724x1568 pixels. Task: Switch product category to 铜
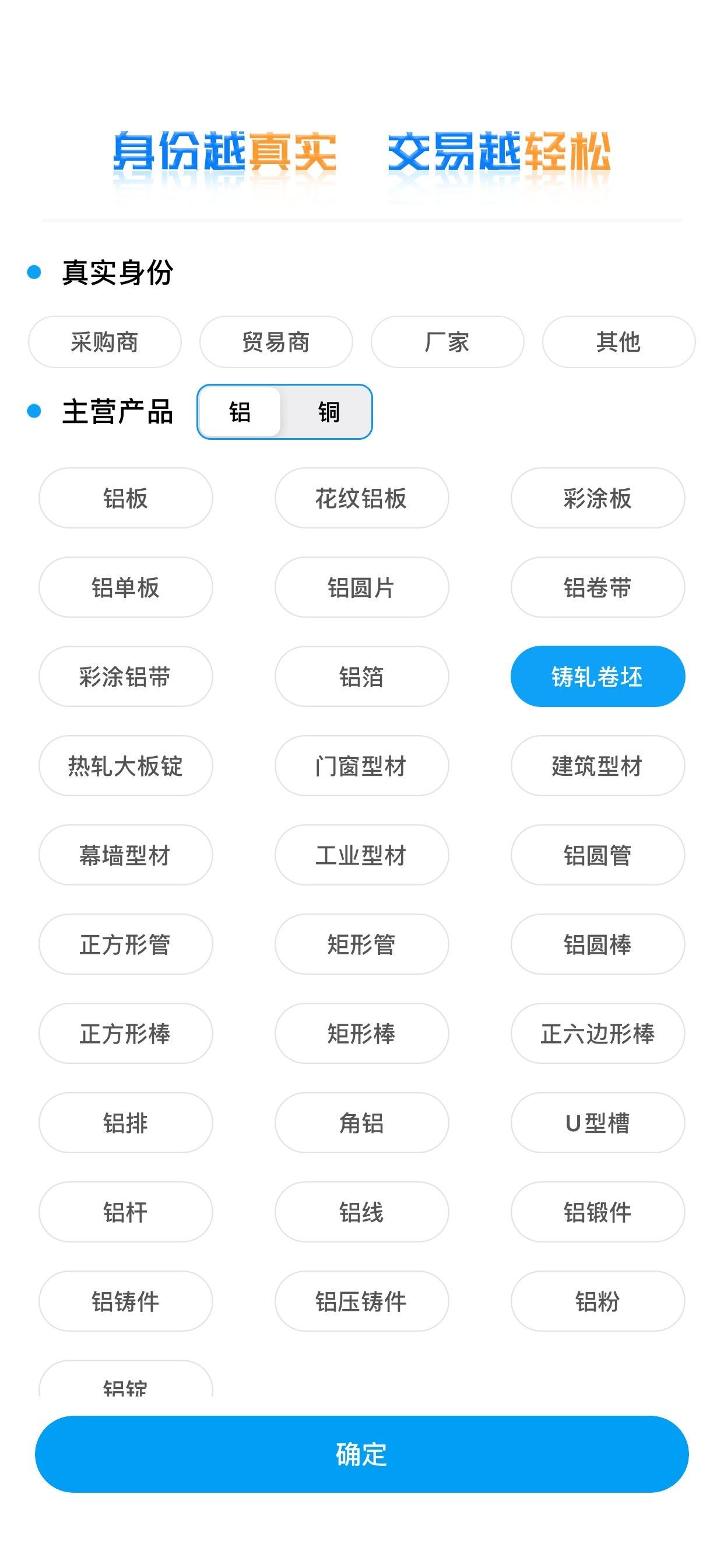pos(329,412)
